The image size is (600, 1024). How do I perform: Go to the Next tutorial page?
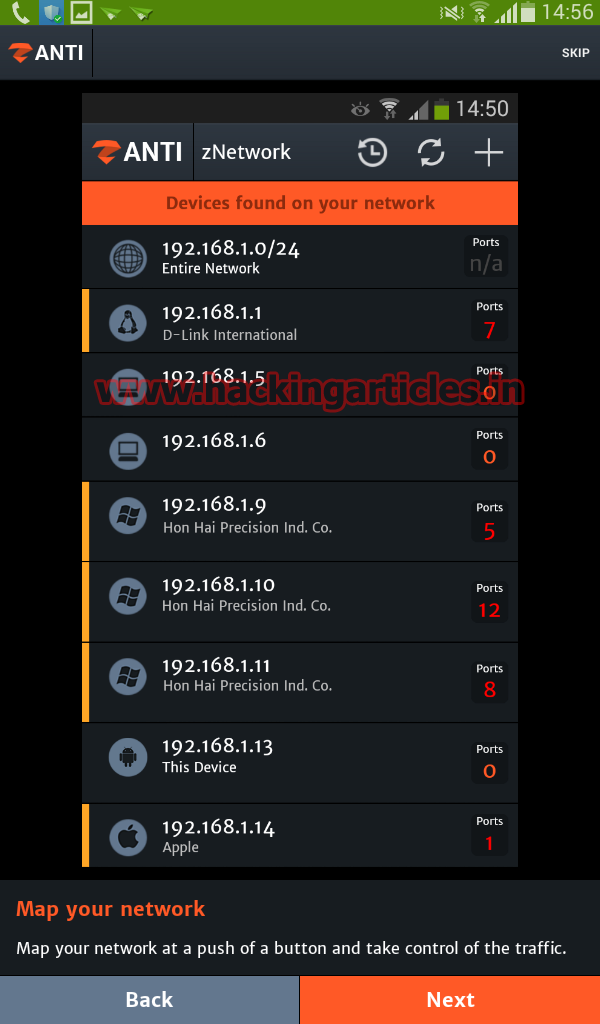(450, 999)
